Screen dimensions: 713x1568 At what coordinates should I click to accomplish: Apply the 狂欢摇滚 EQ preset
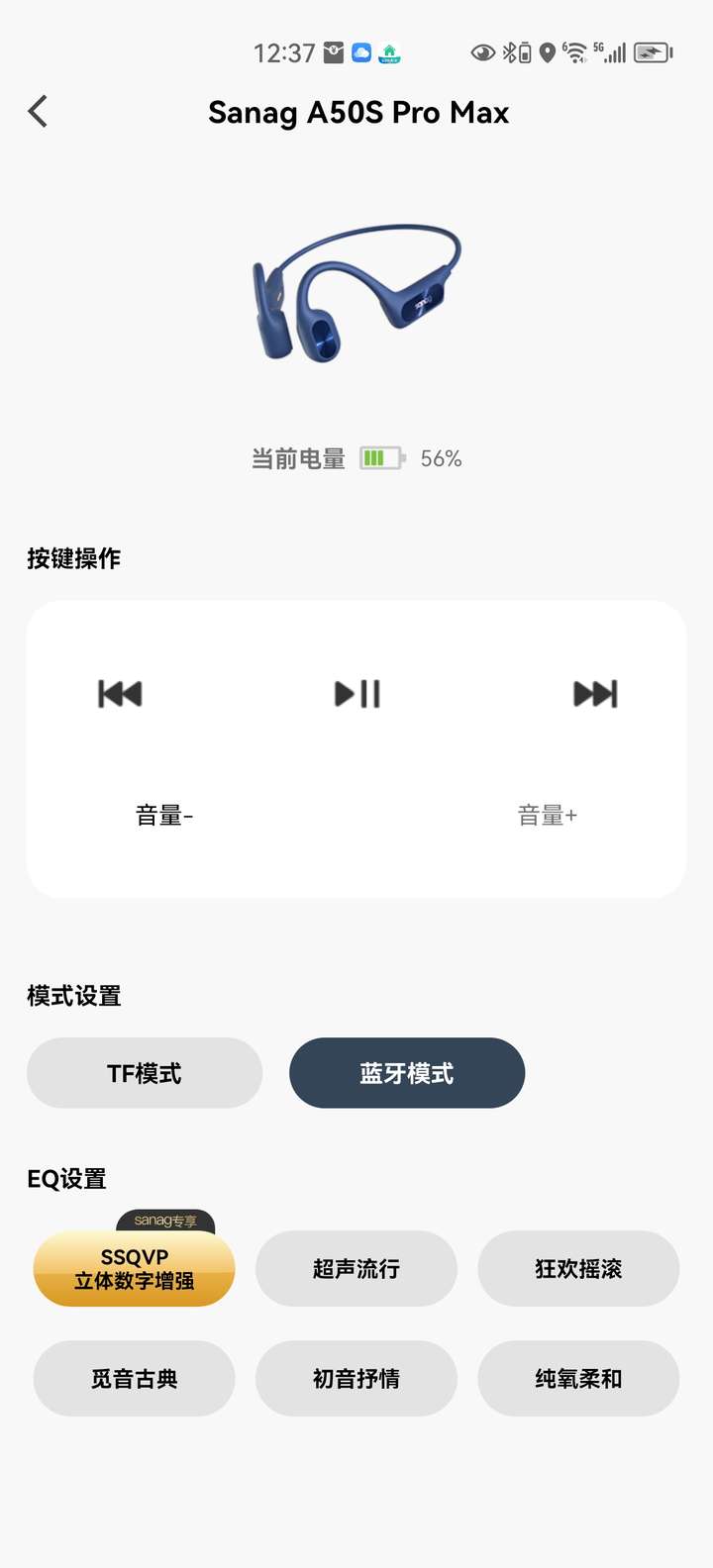tap(578, 1269)
